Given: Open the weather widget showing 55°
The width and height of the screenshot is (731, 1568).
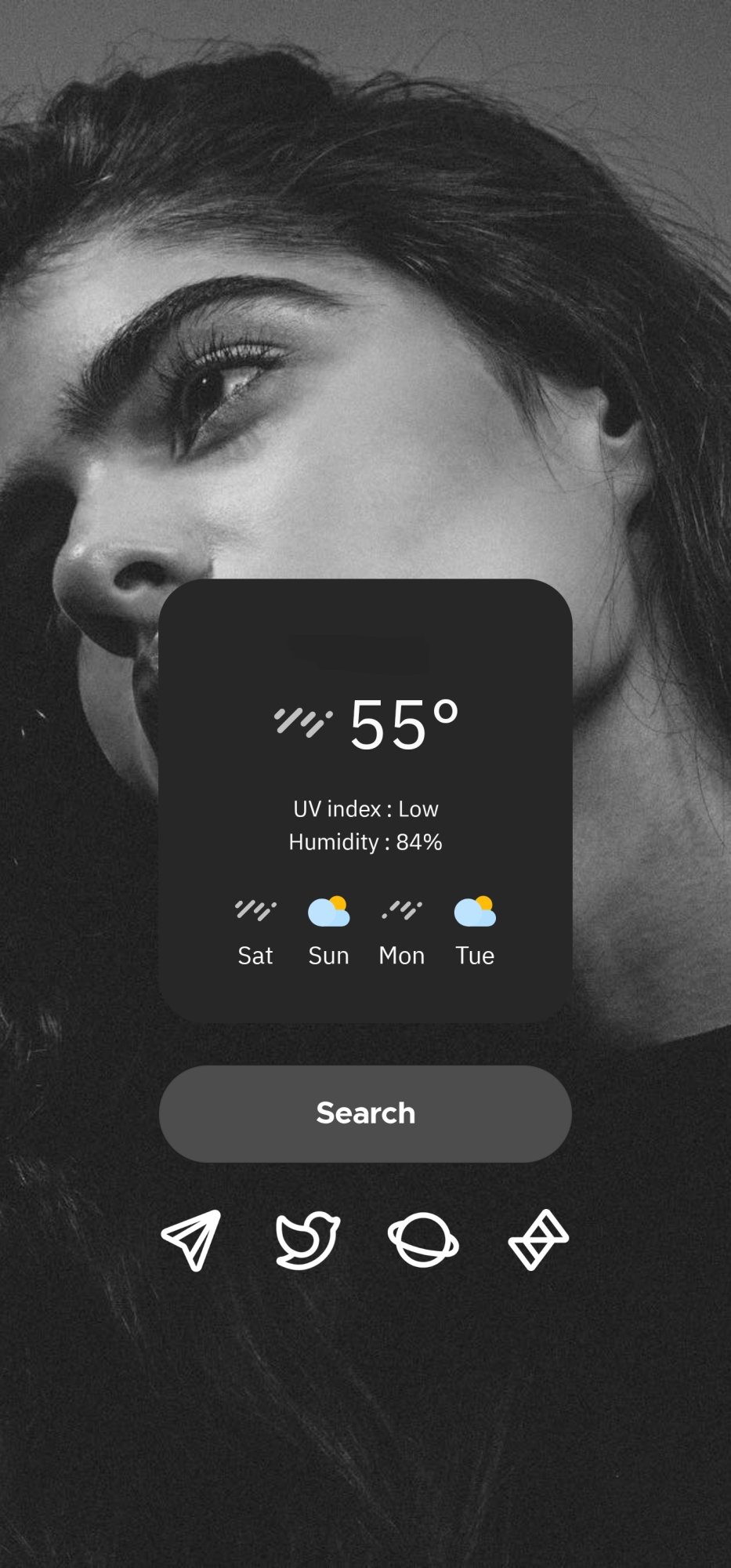Looking at the screenshot, I should [x=365, y=800].
